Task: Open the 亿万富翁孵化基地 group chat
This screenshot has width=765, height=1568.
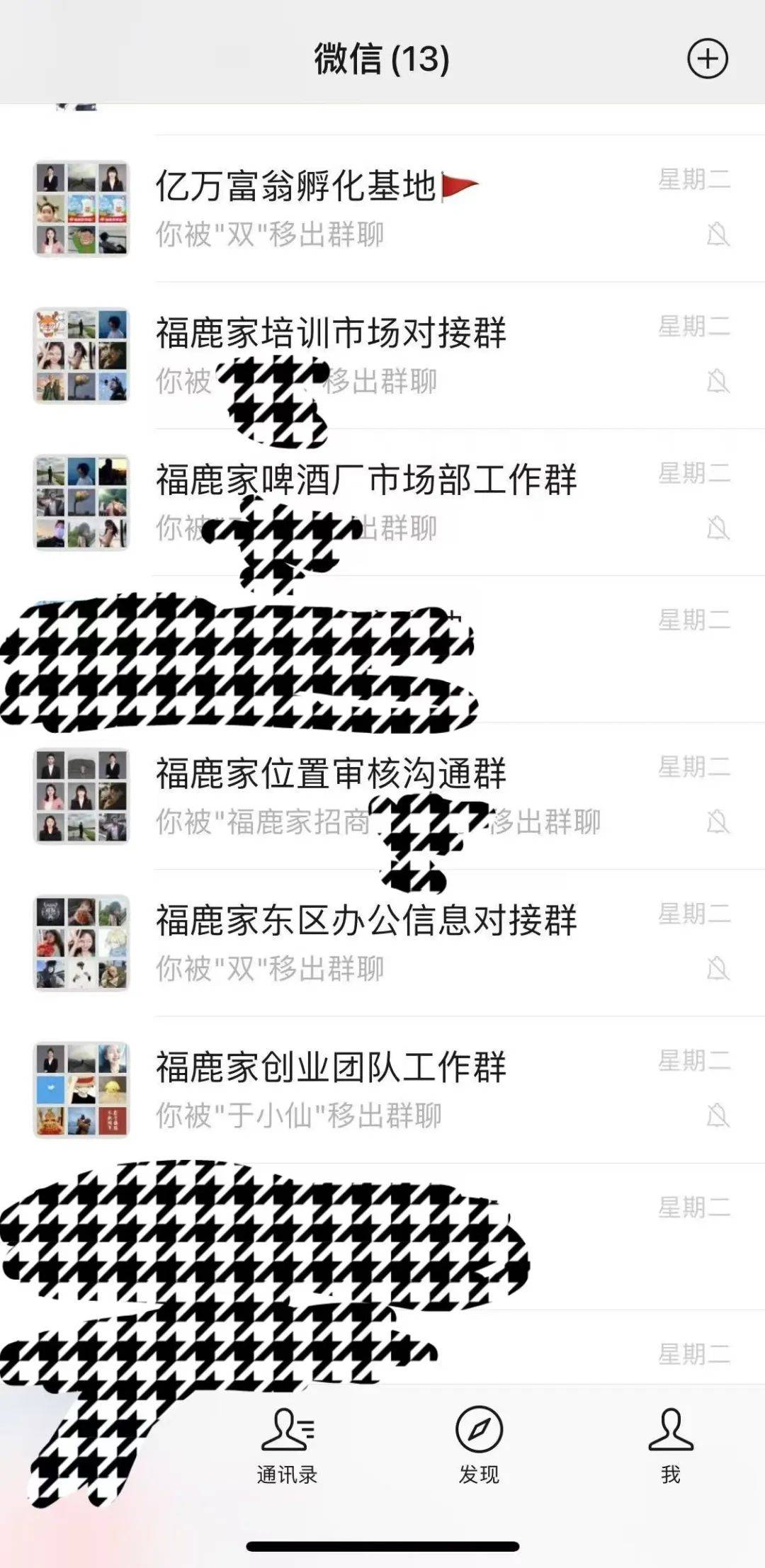Action: click(x=382, y=208)
